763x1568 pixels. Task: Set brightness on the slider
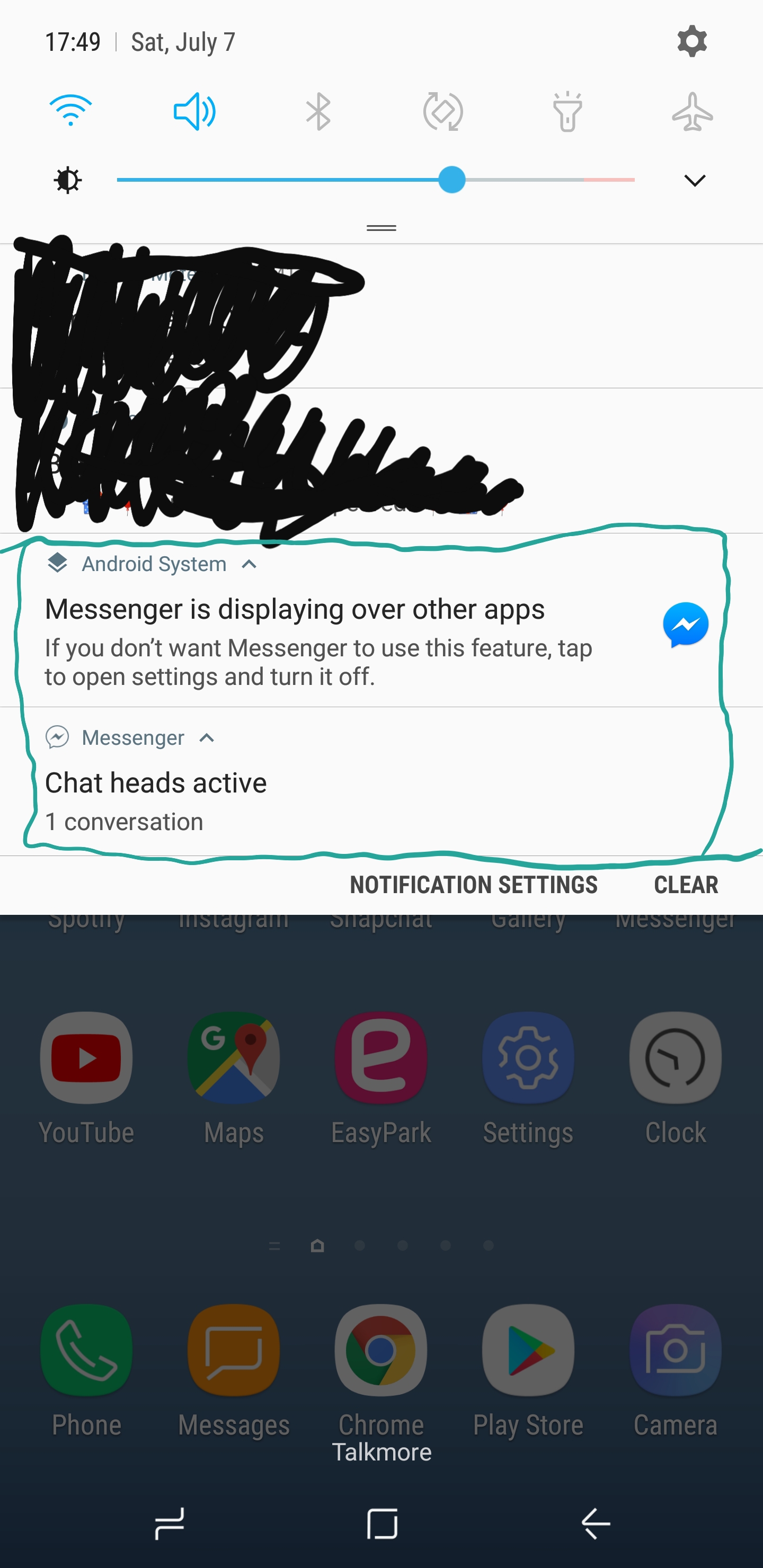pyautogui.click(x=376, y=180)
